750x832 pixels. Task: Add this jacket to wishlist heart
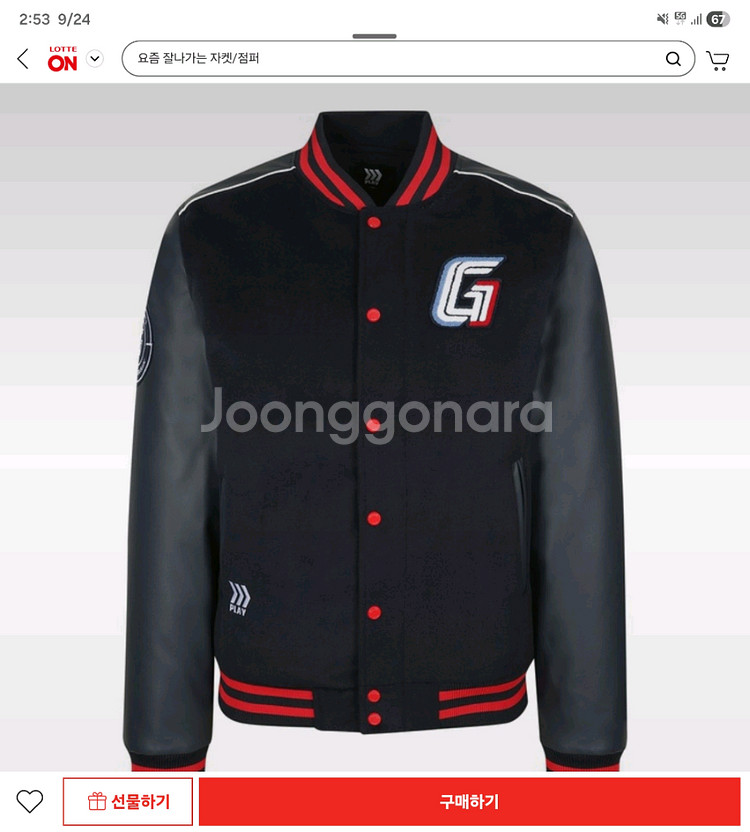tap(30, 801)
